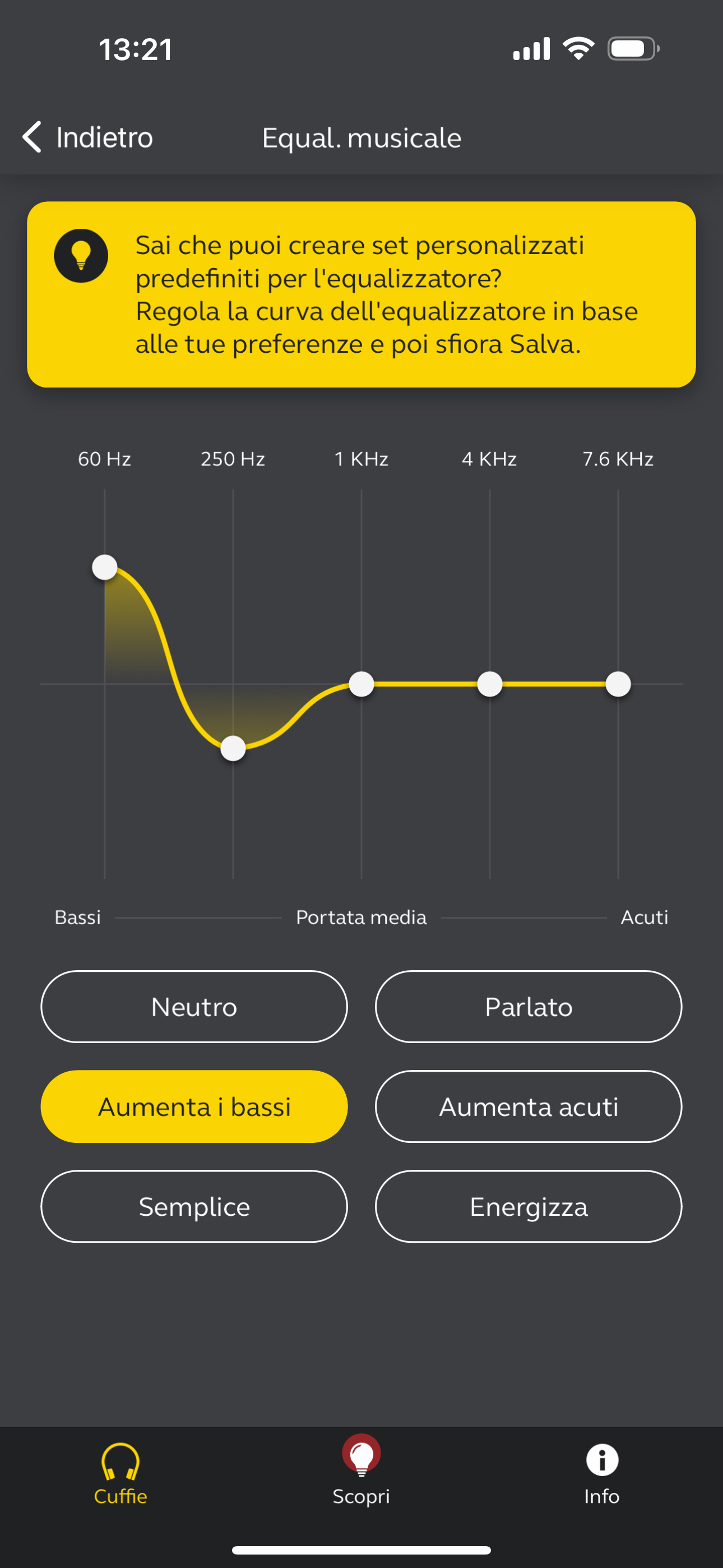The width and height of the screenshot is (723, 1568).
Task: Tap the 4 KHz equalizer handle
Action: click(490, 684)
